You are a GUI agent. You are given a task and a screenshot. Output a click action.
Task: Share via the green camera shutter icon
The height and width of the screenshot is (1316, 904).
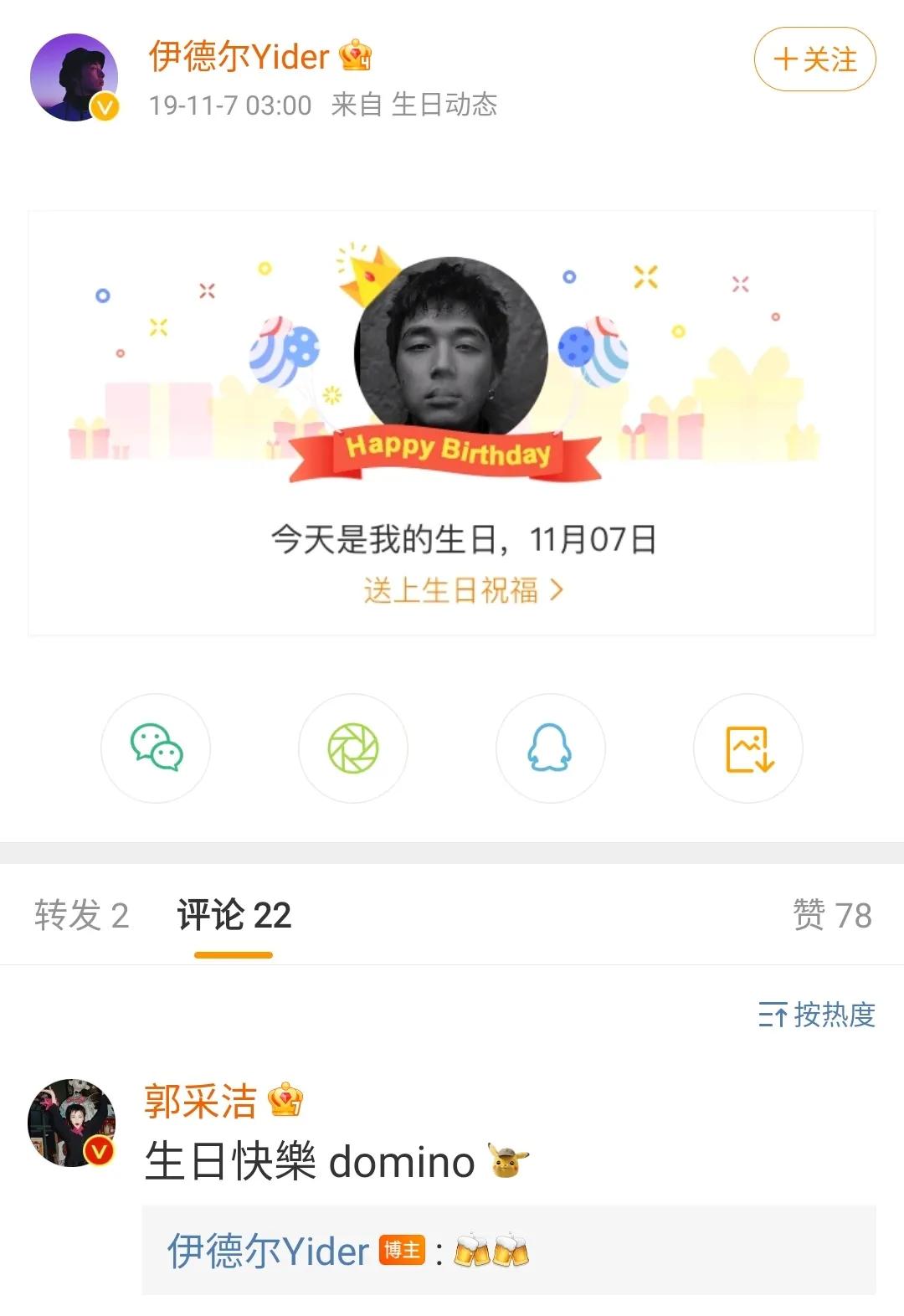[353, 748]
